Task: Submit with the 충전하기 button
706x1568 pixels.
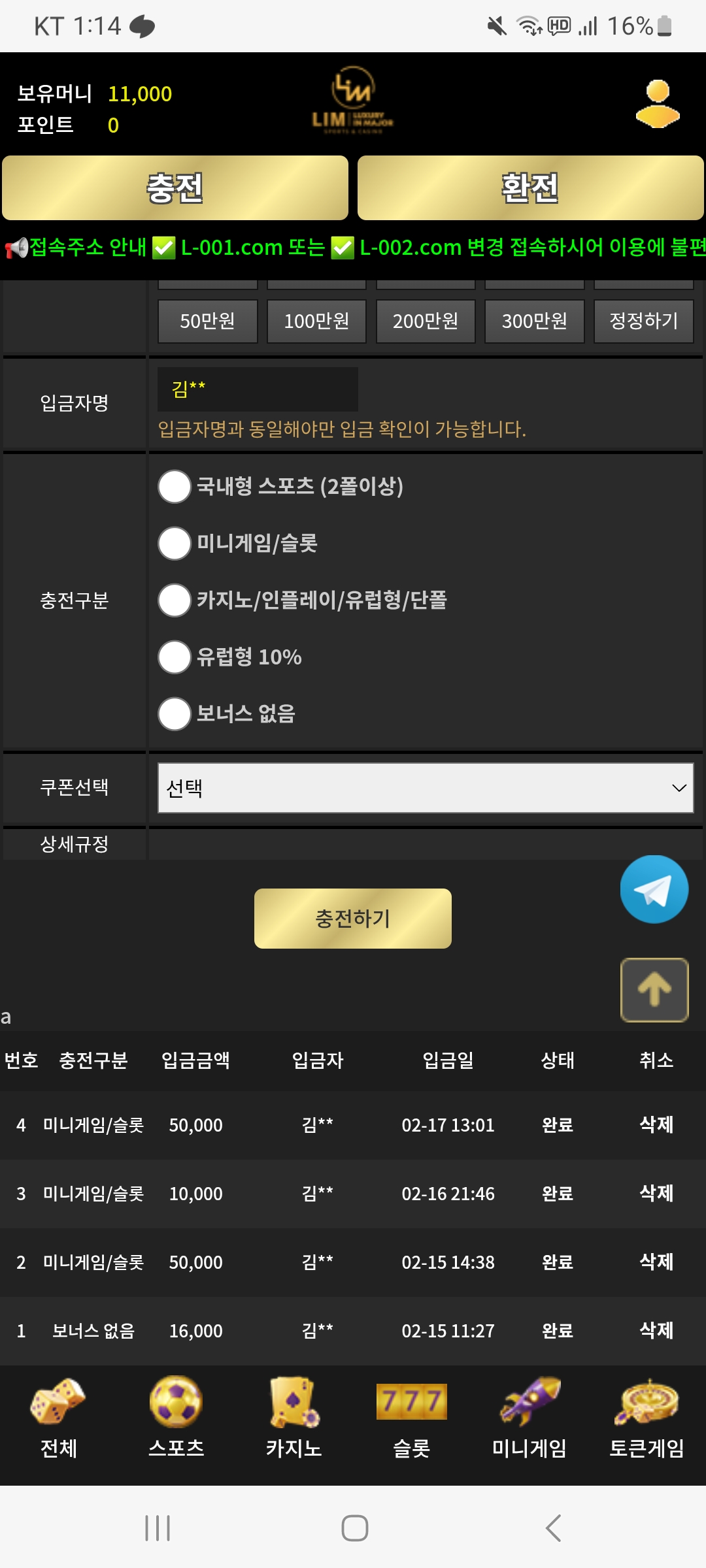Action: [x=353, y=919]
